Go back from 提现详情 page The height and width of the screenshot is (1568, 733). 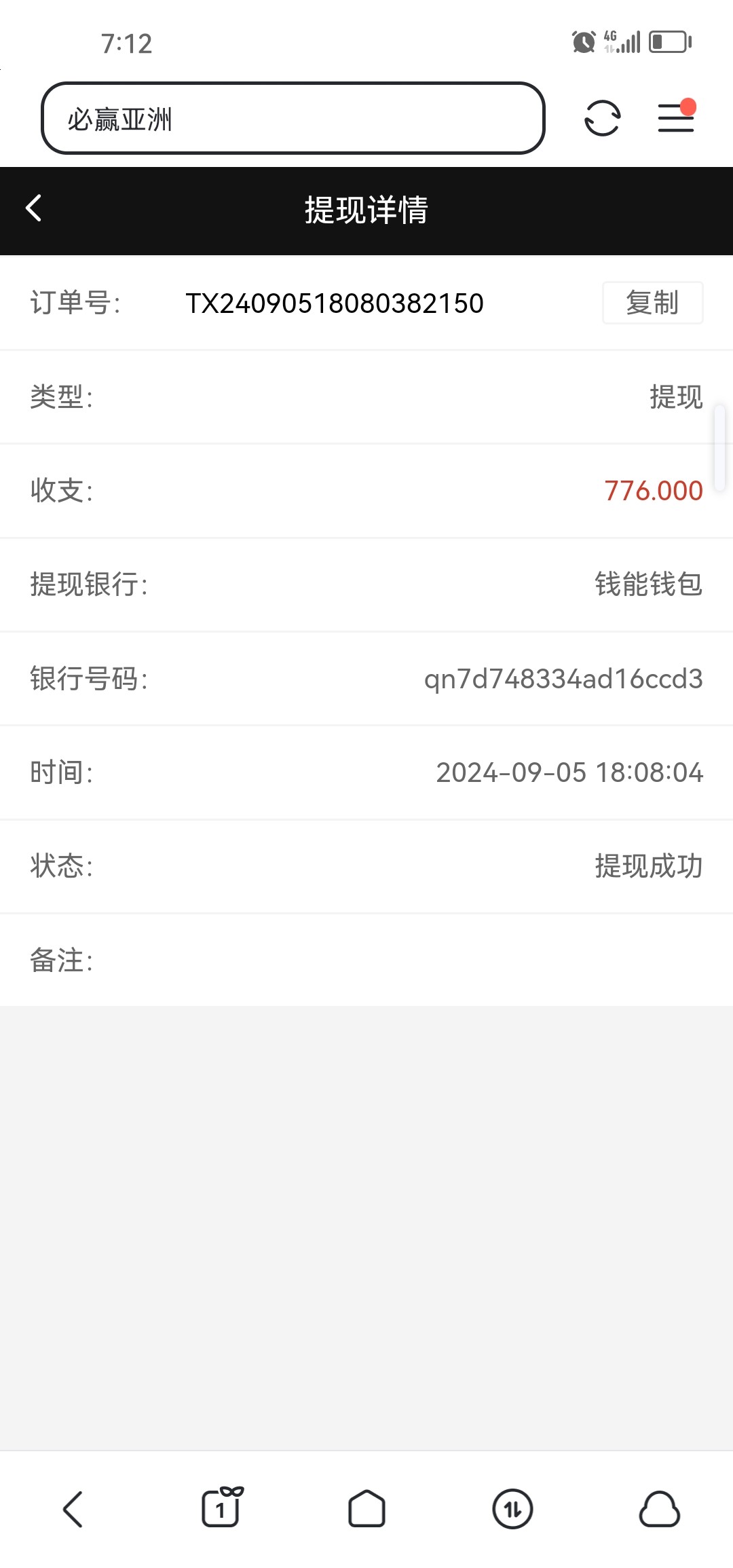(34, 208)
